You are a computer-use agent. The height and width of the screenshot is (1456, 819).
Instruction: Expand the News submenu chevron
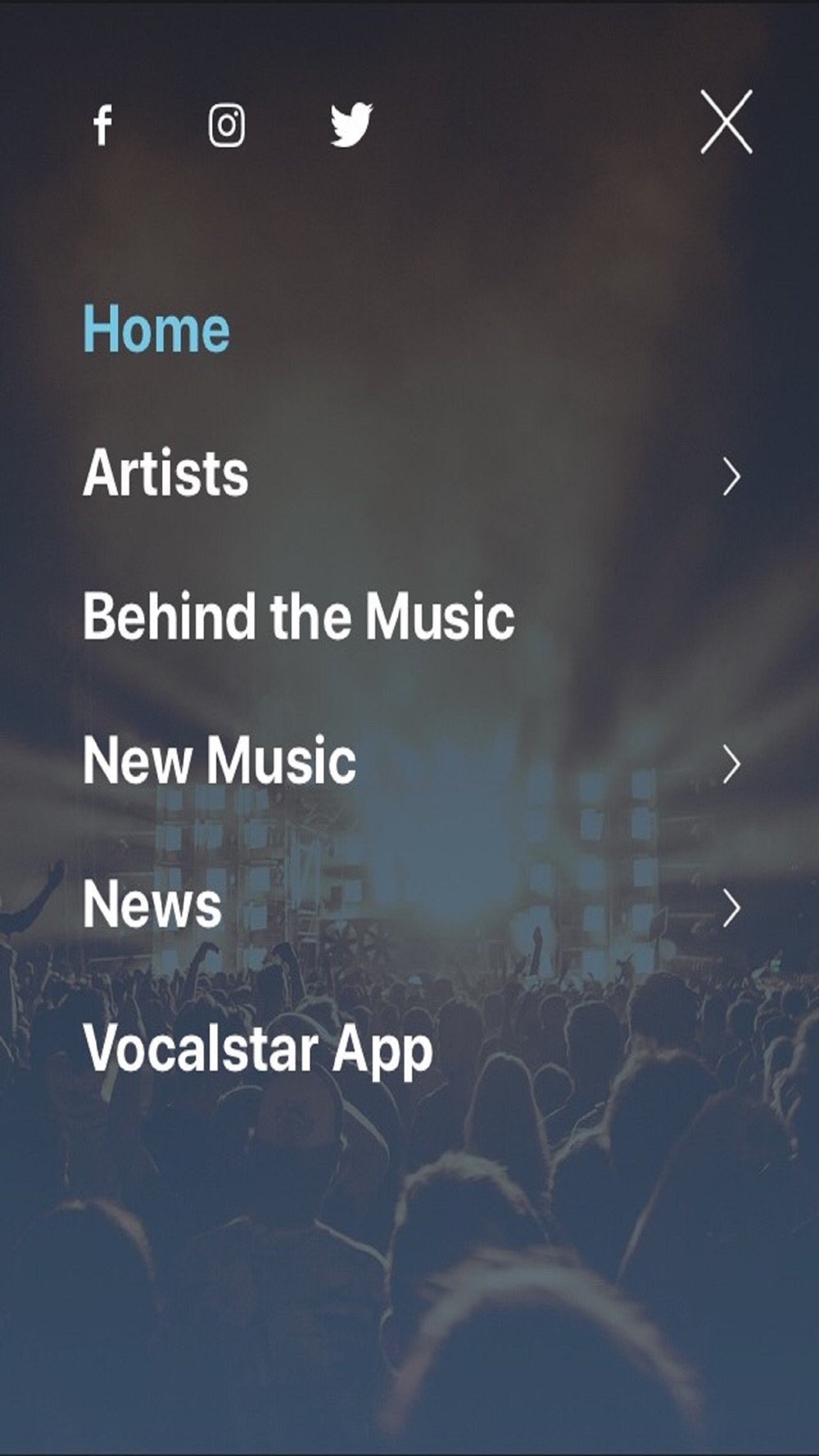click(731, 908)
